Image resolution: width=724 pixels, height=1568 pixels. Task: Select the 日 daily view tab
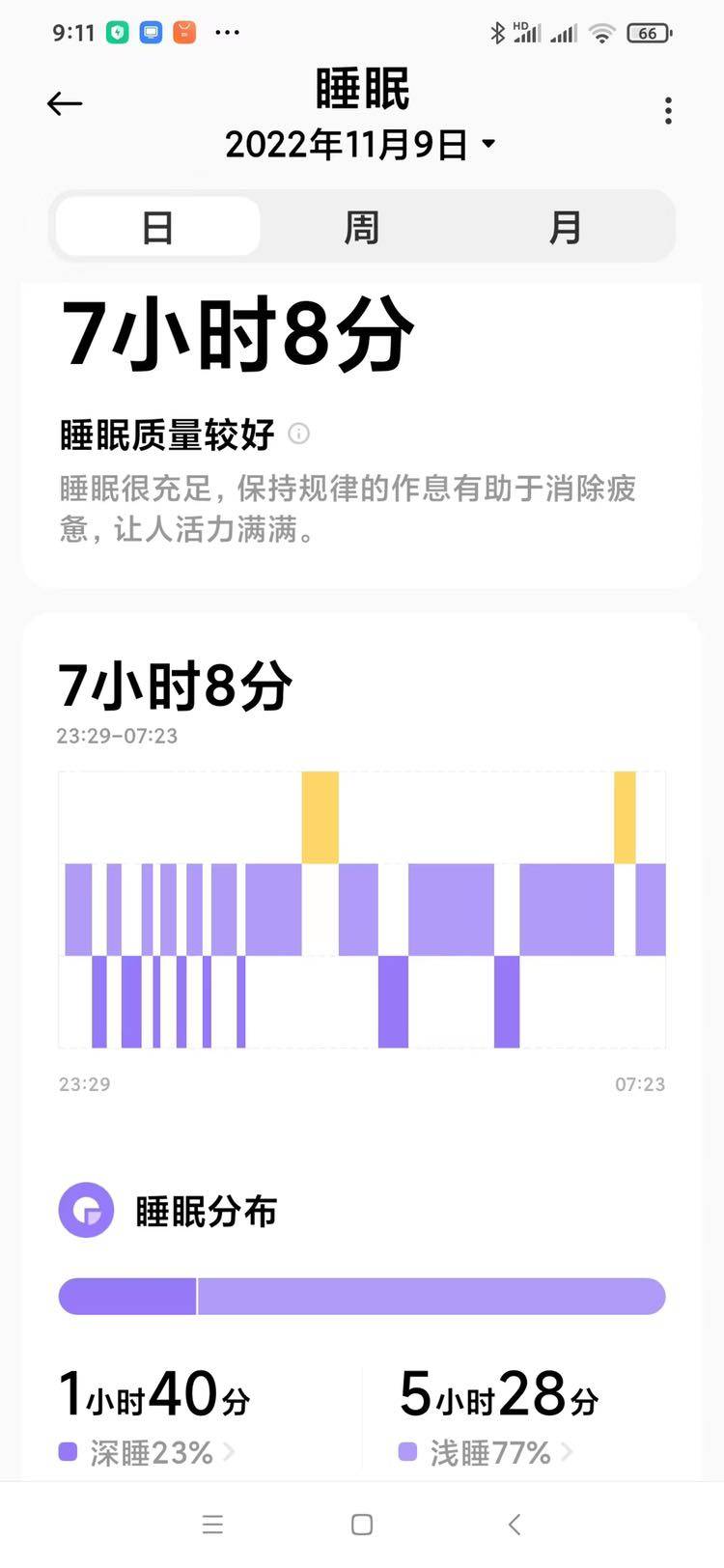(x=157, y=228)
